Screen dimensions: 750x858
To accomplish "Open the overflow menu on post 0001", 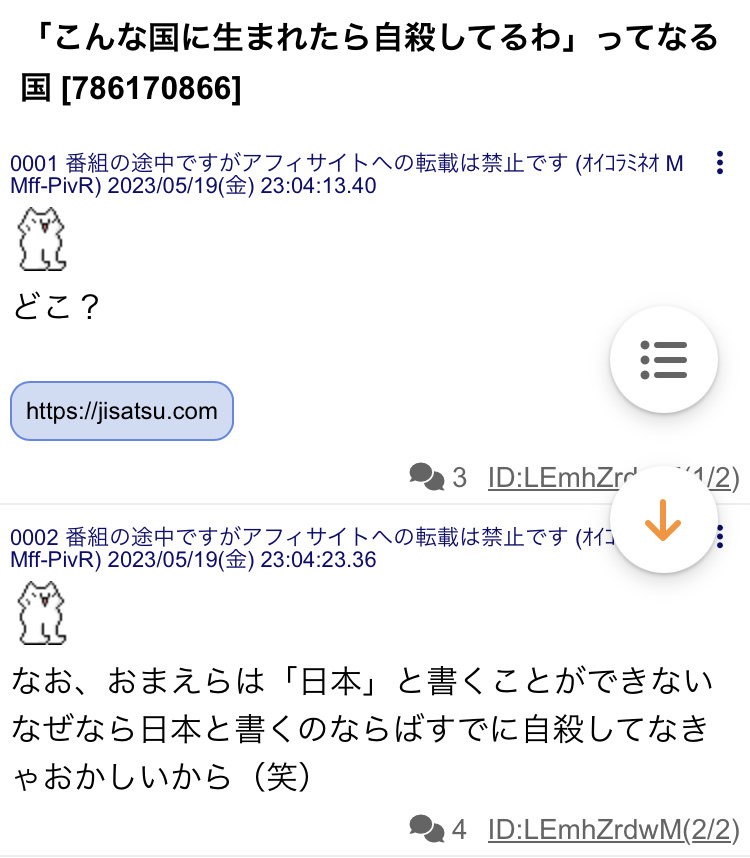I will [720, 163].
